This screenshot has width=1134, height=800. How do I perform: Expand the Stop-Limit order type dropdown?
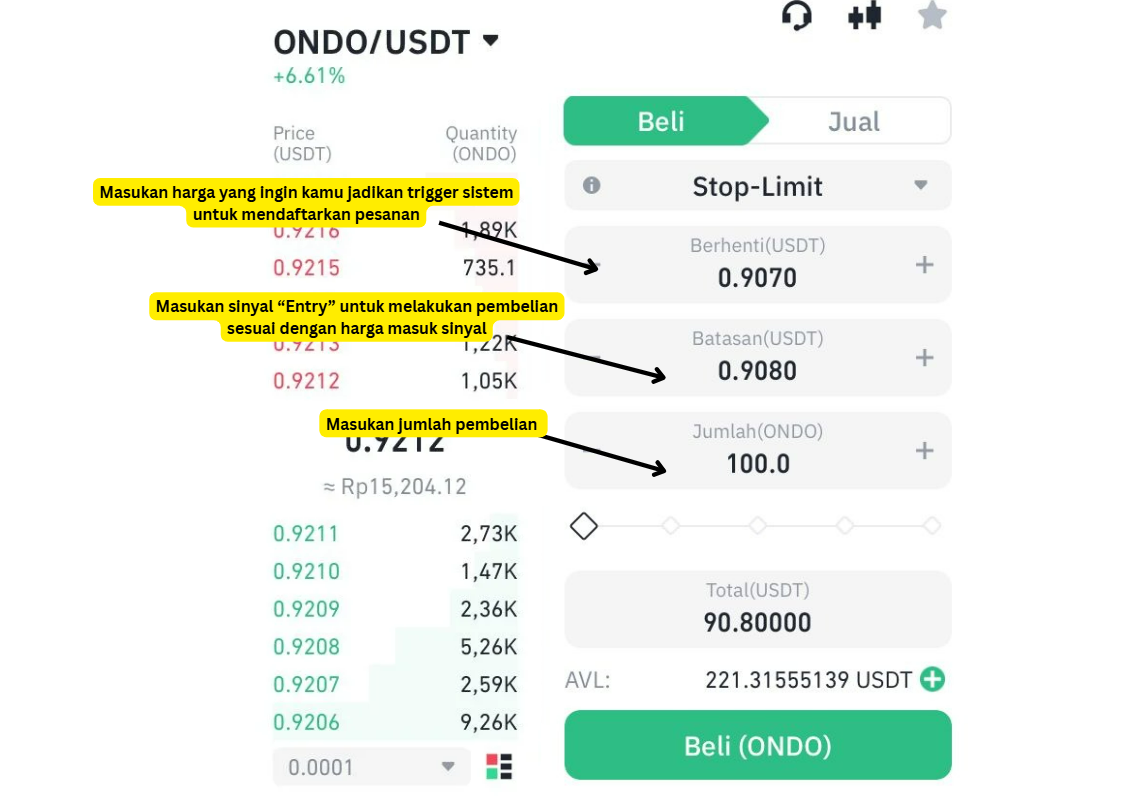coord(921,185)
